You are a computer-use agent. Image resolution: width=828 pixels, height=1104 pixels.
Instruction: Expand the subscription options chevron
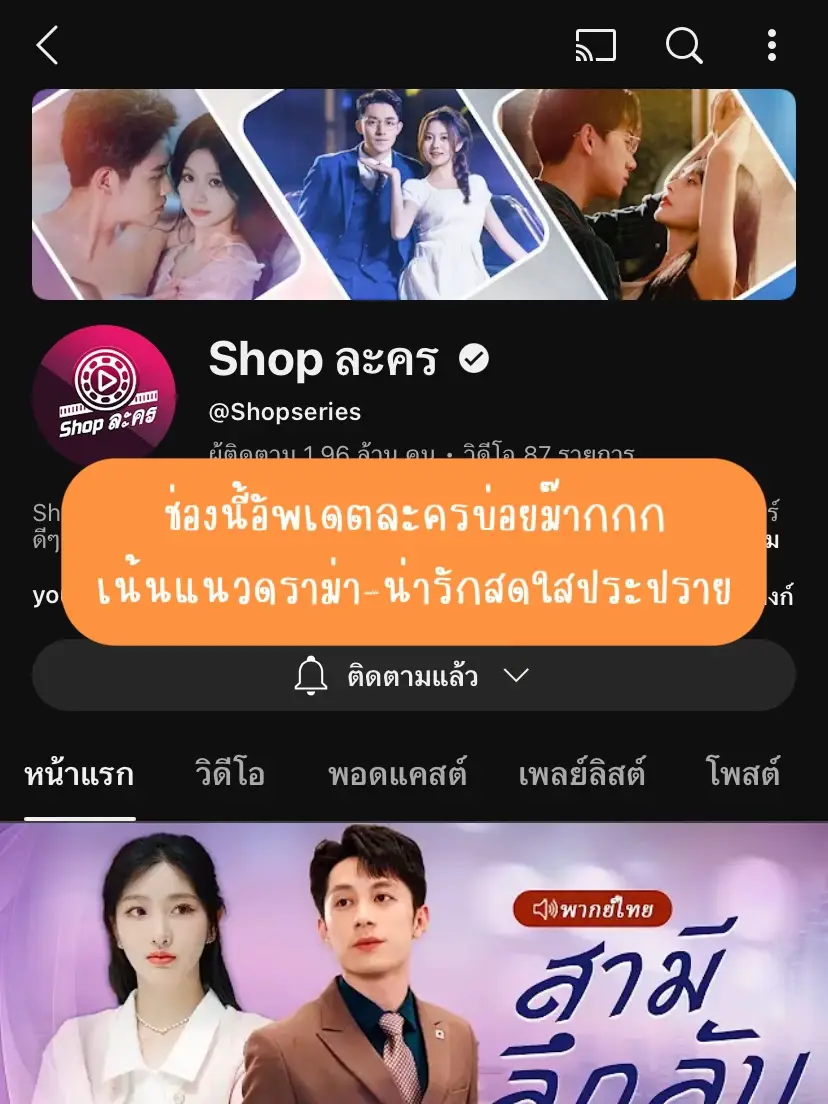(517, 675)
